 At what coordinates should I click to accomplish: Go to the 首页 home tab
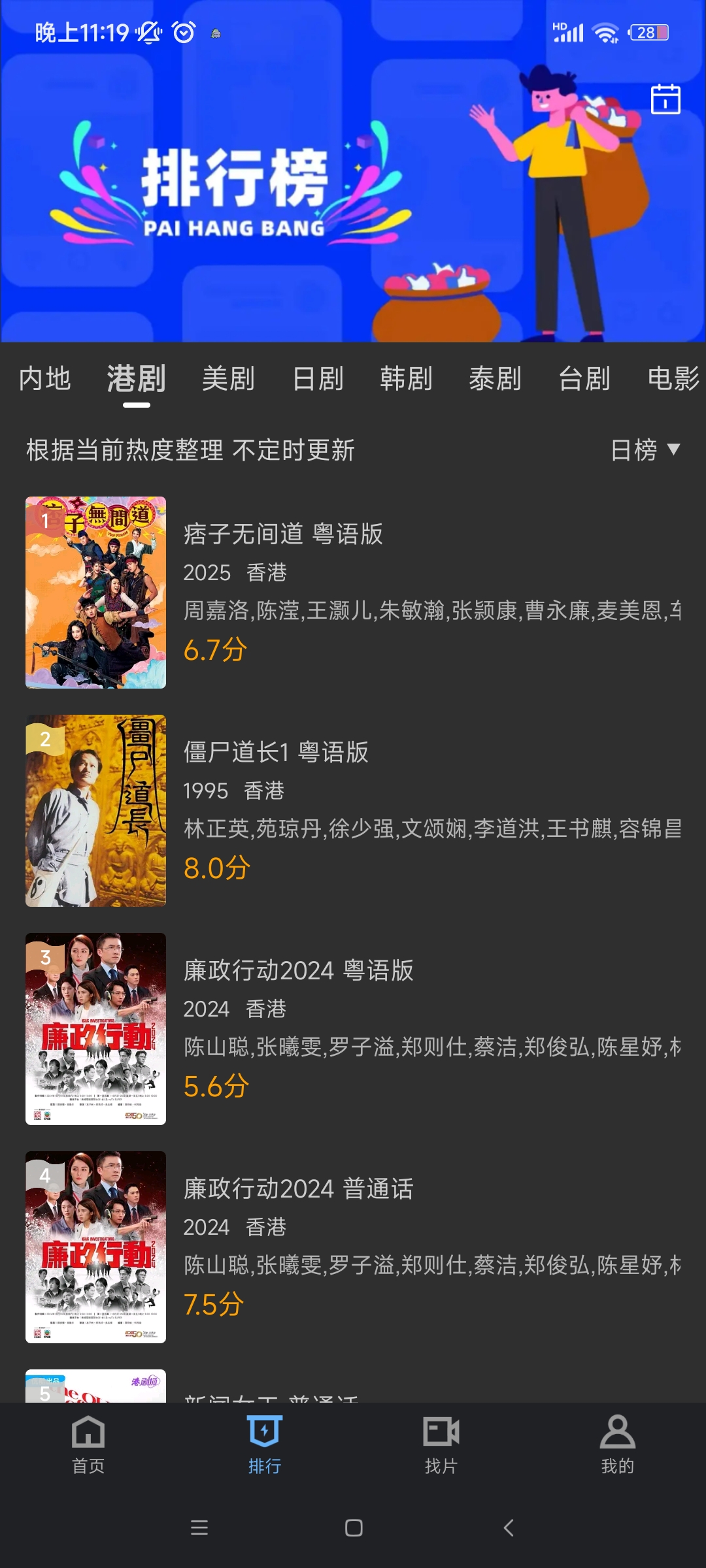pyautogui.click(x=88, y=1444)
